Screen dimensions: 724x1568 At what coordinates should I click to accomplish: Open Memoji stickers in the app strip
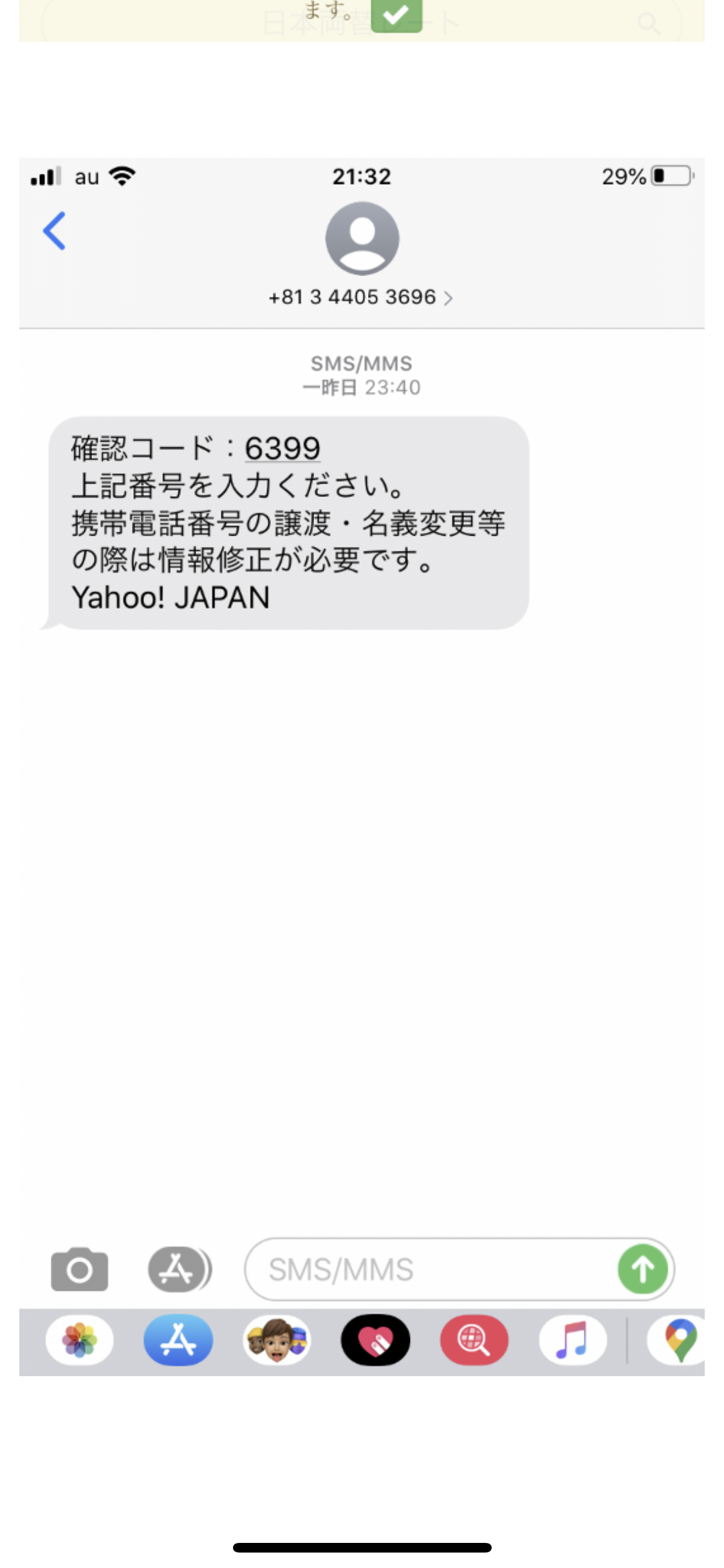tap(277, 1341)
